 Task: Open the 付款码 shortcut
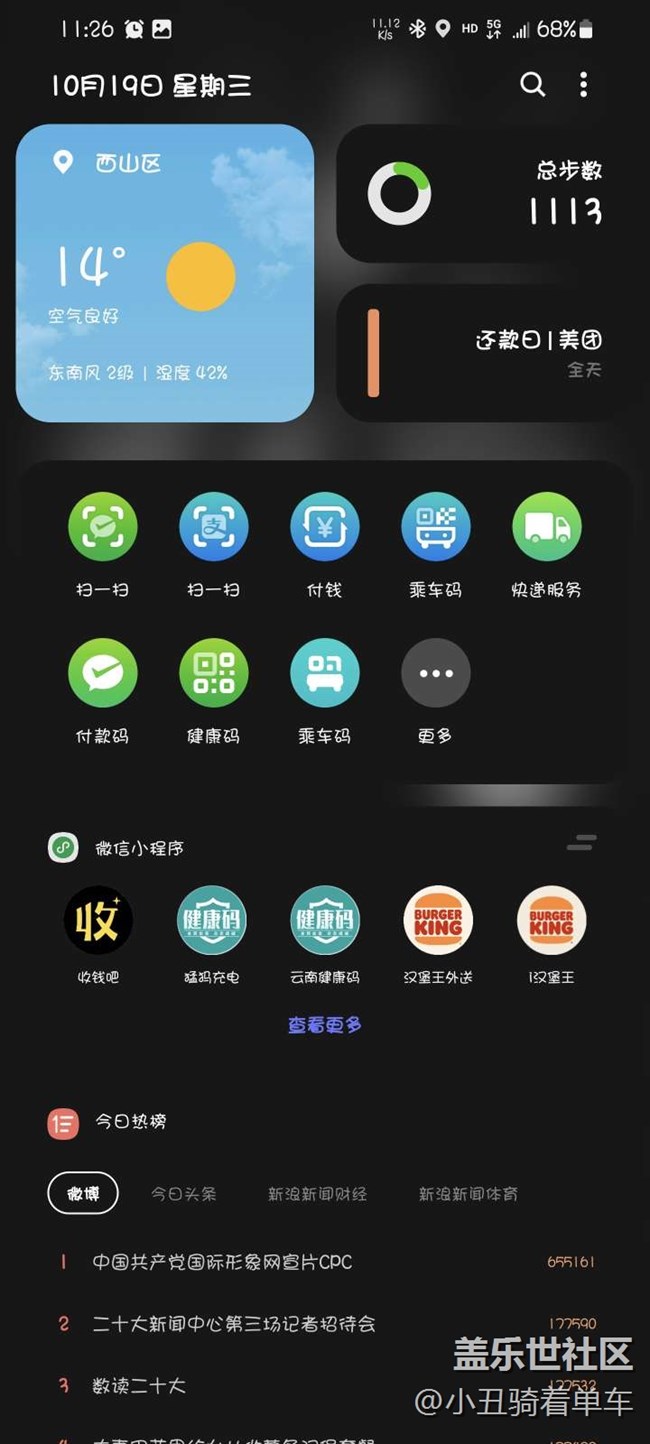pyautogui.click(x=102, y=673)
